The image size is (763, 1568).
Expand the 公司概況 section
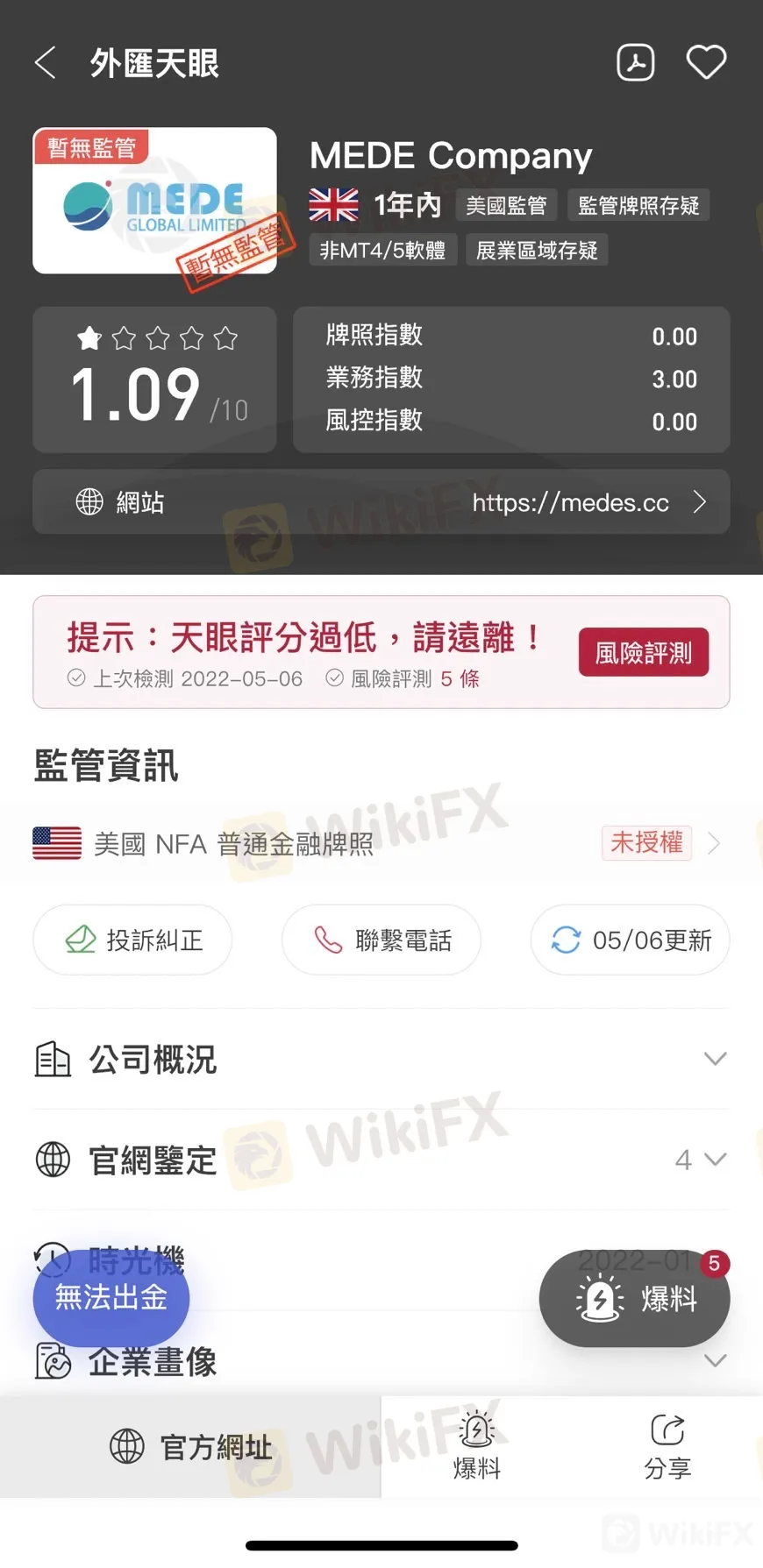[381, 1060]
